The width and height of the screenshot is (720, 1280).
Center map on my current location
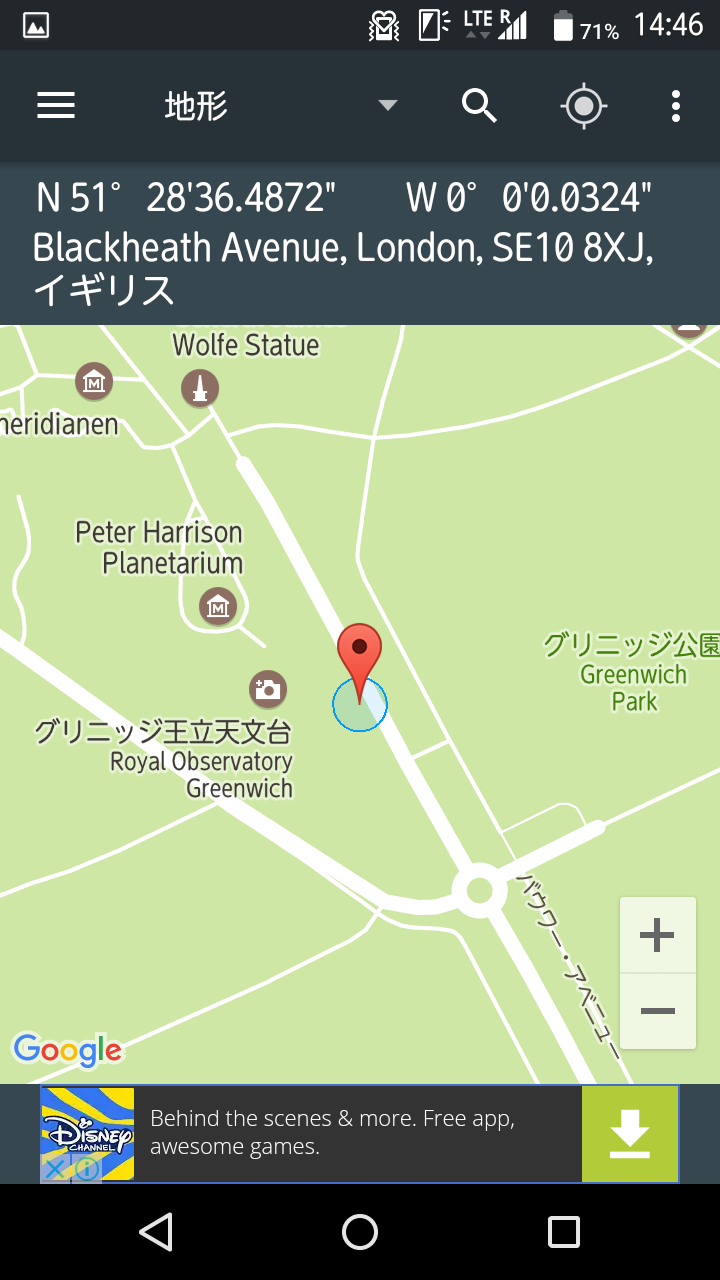pyautogui.click(x=584, y=106)
